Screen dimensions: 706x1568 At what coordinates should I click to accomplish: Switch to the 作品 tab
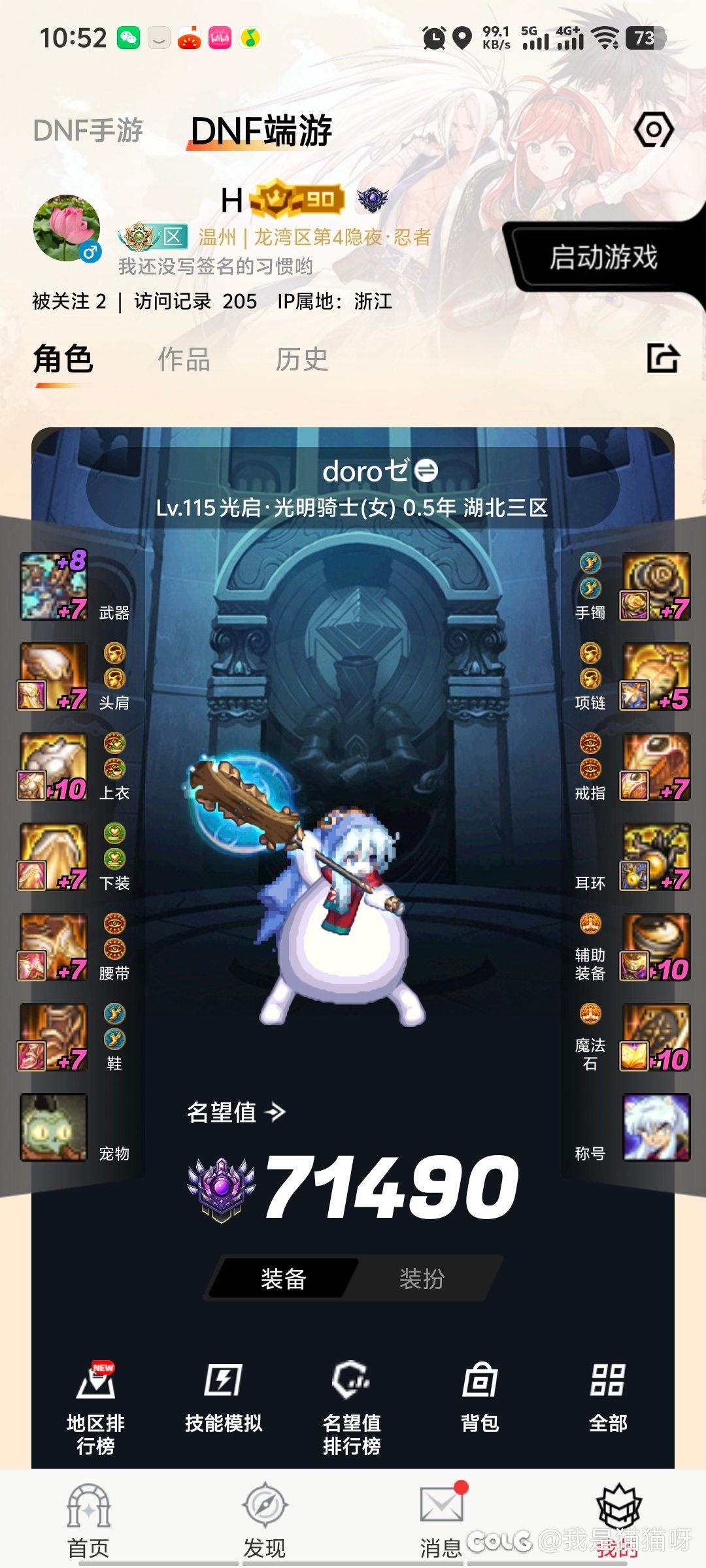click(184, 359)
